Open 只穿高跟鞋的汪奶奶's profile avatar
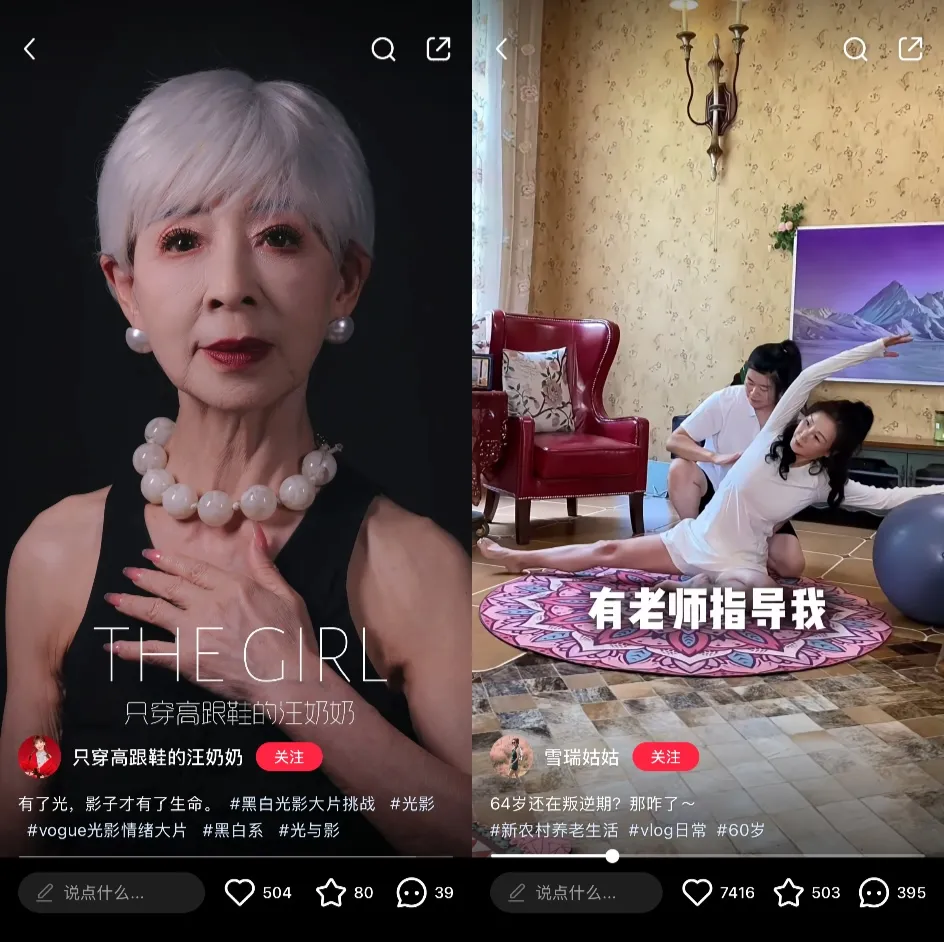Image resolution: width=944 pixels, height=942 pixels. [x=40, y=757]
